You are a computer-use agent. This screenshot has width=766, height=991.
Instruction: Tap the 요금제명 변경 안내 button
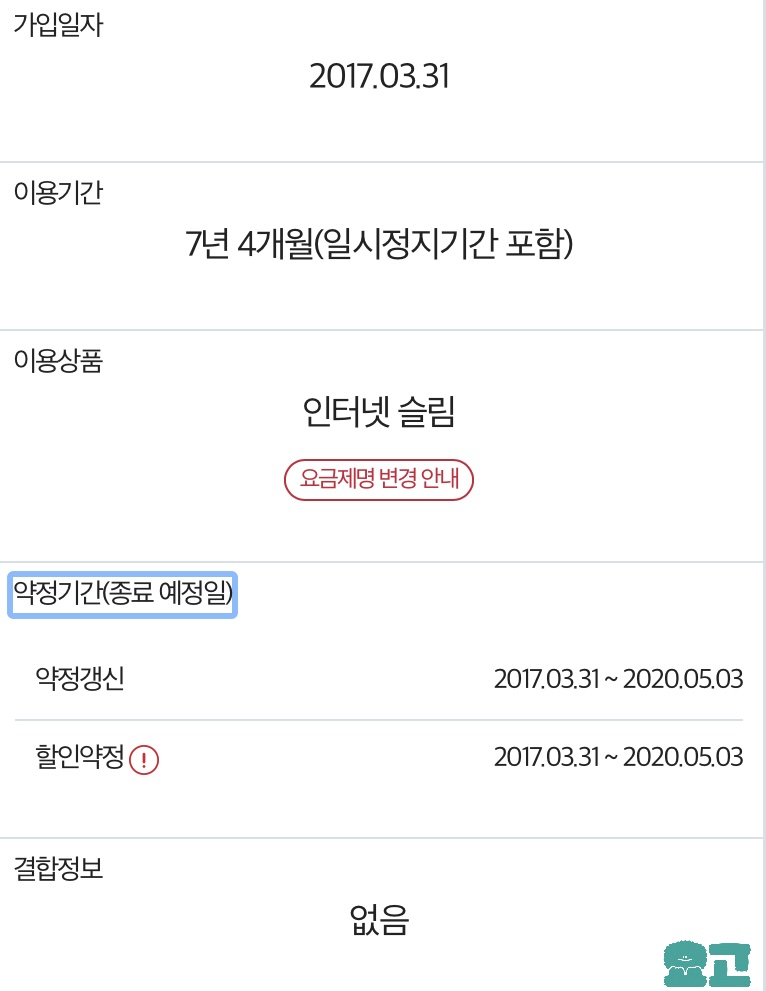[379, 480]
